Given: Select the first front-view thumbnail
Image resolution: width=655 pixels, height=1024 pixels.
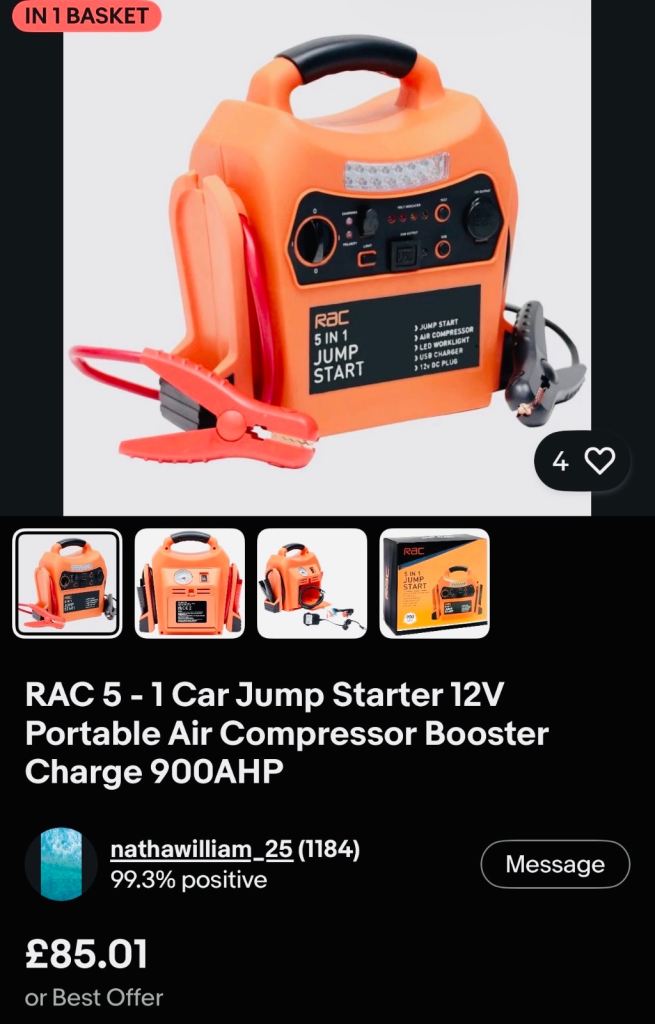Looking at the screenshot, I should tap(67, 583).
